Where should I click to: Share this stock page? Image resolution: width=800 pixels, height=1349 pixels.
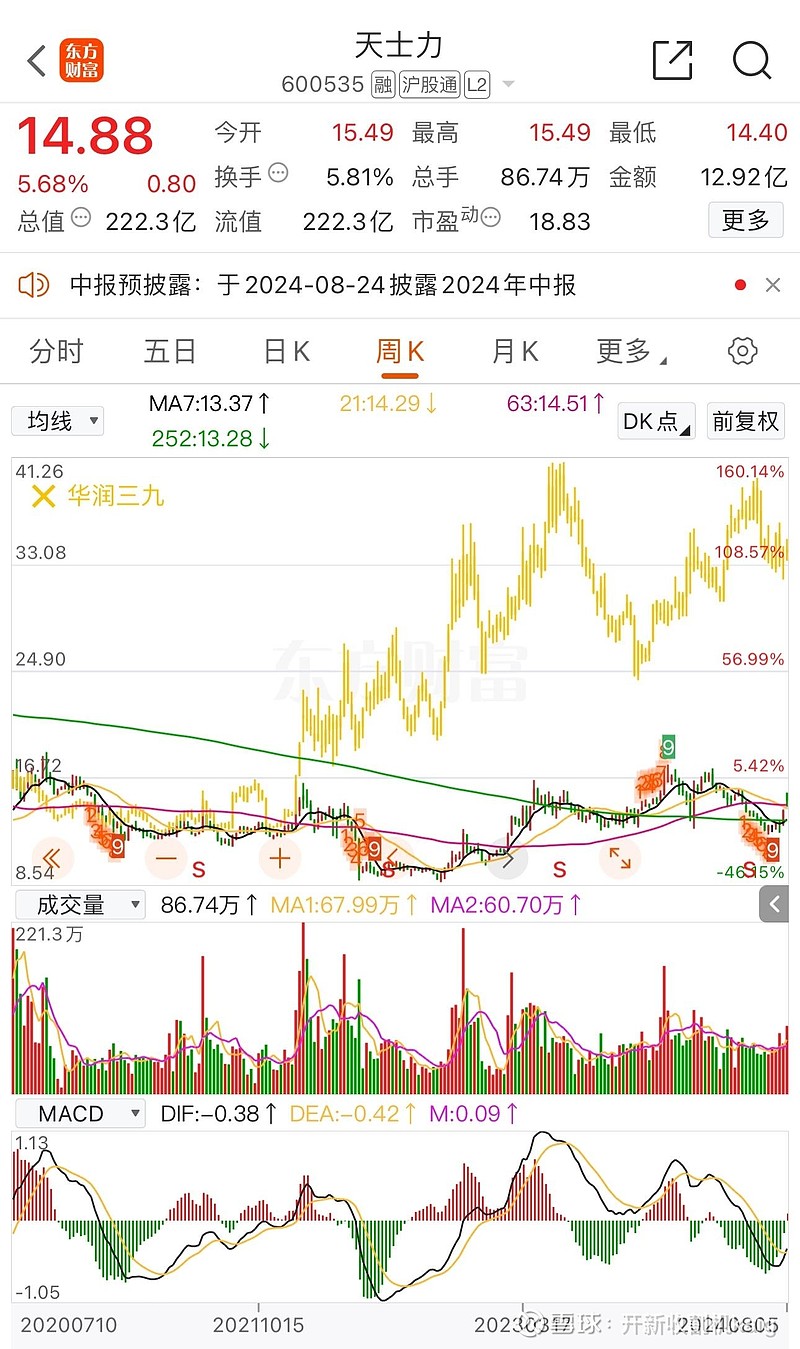click(x=672, y=60)
